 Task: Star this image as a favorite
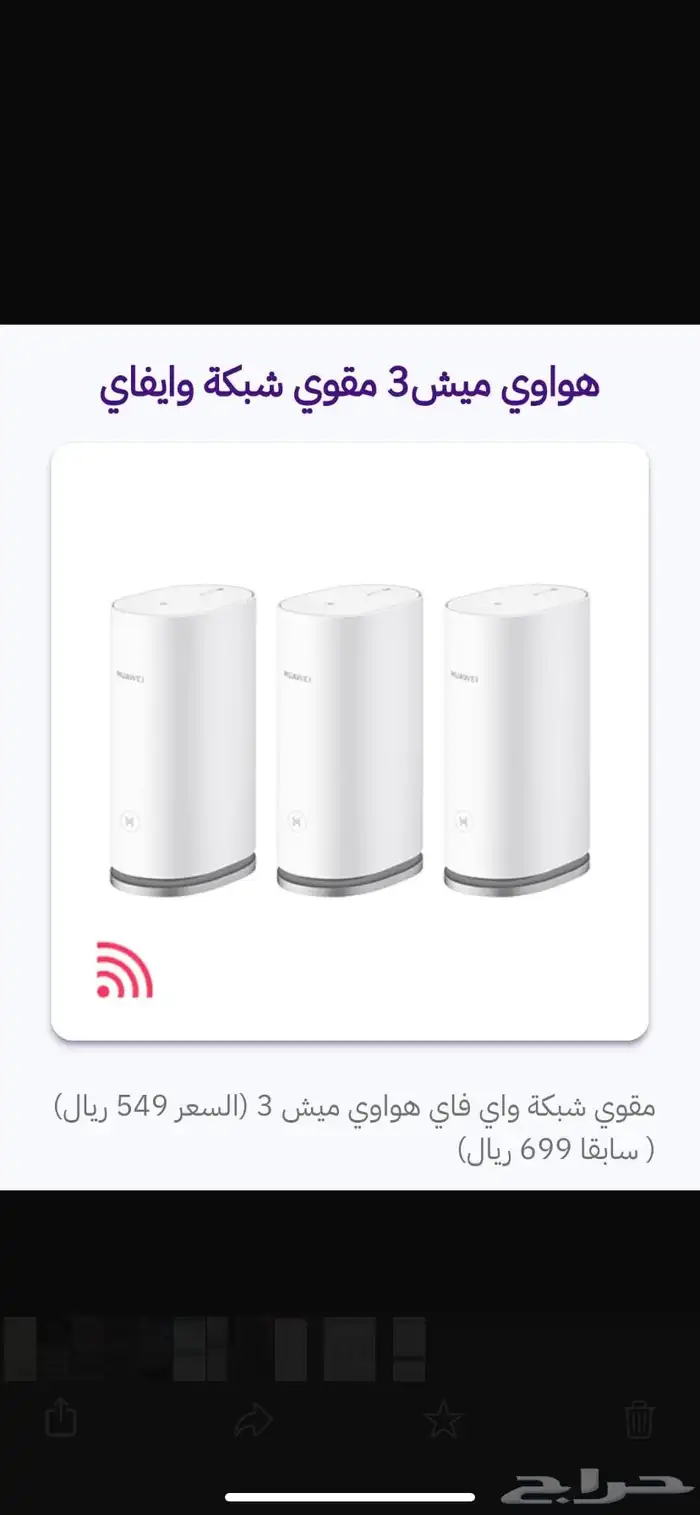(441, 1417)
